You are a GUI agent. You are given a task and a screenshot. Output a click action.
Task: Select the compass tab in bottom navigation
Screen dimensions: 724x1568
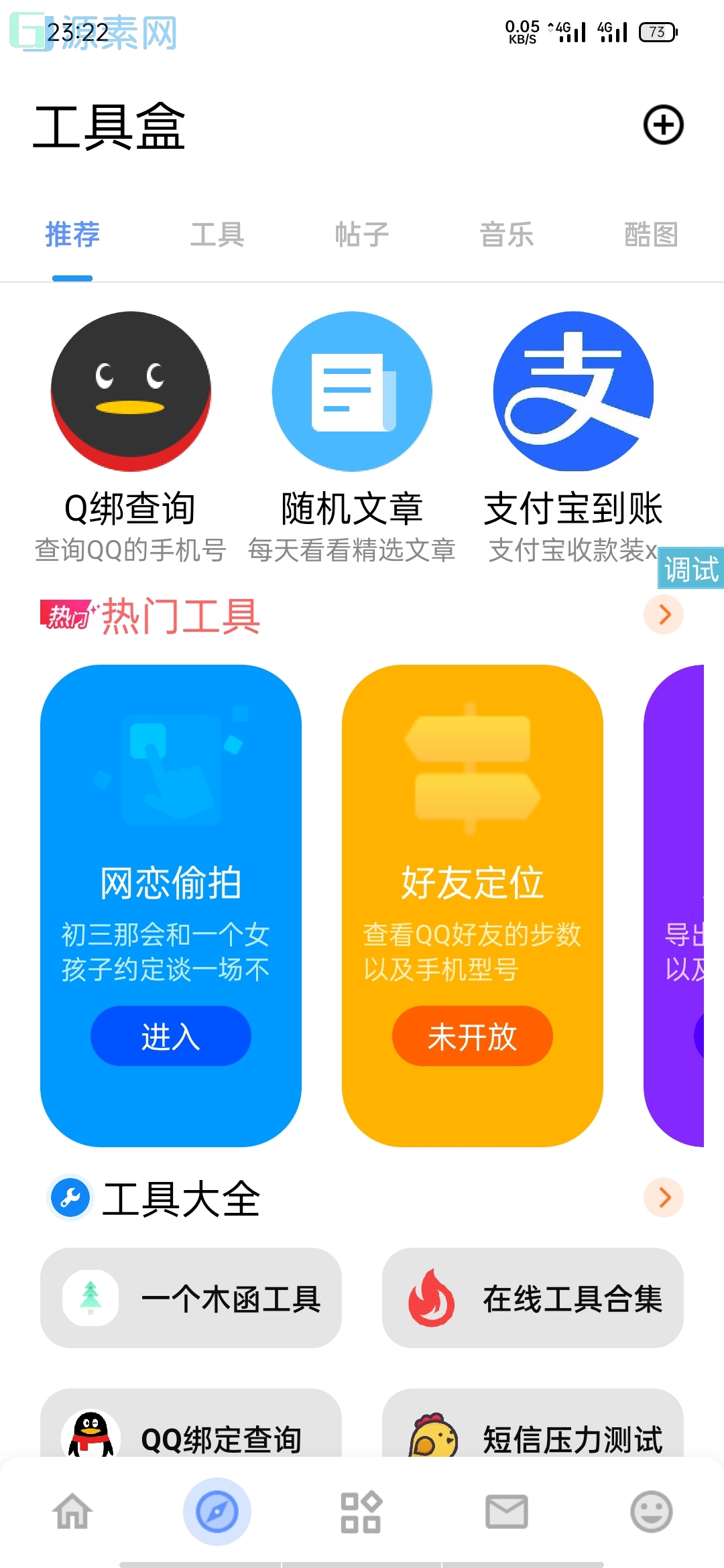[x=217, y=1512]
